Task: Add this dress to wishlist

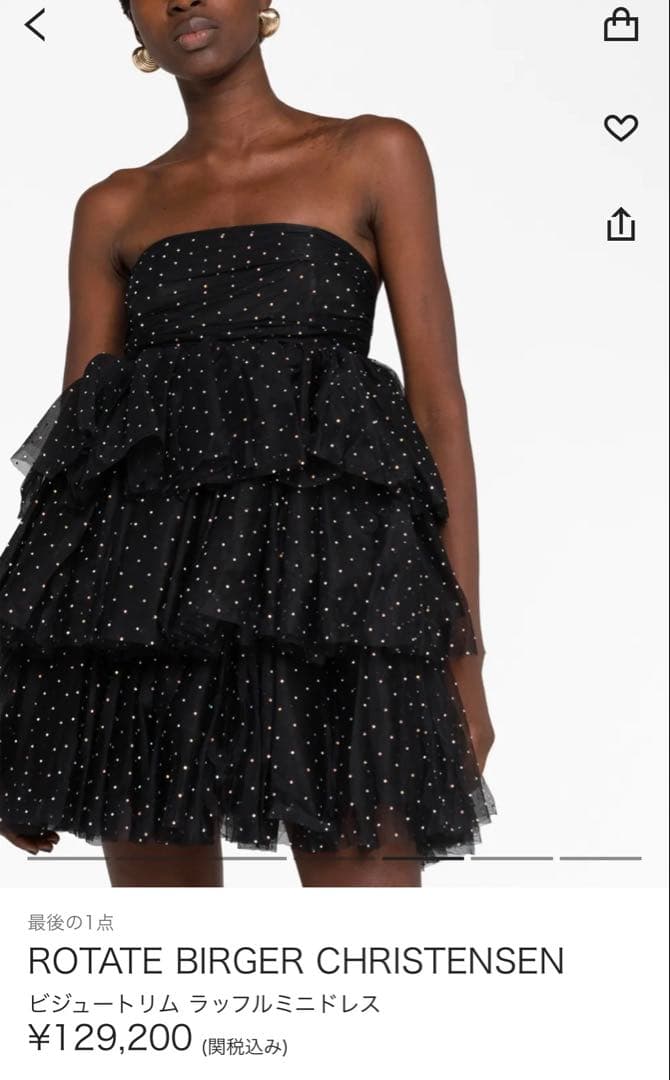Action: coord(621,127)
